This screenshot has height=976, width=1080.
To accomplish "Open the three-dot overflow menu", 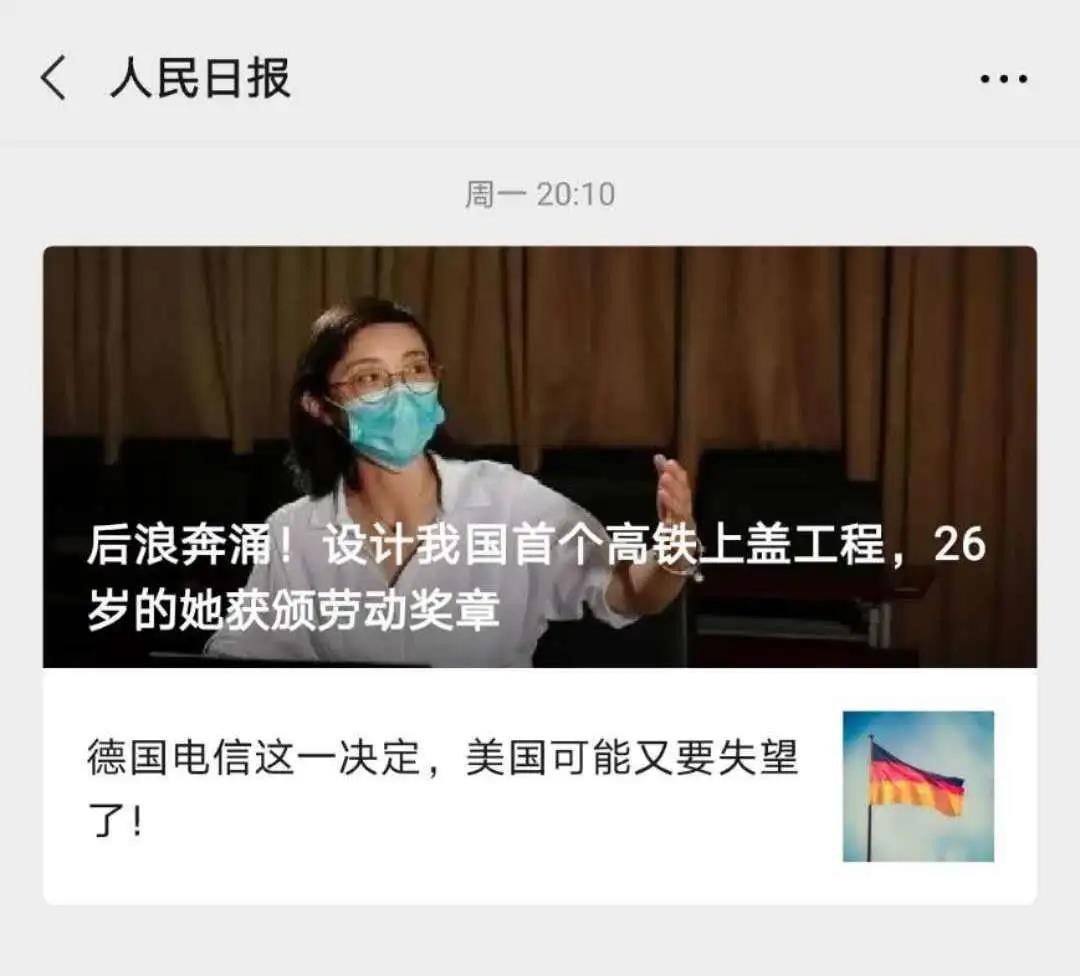I will 1003,79.
